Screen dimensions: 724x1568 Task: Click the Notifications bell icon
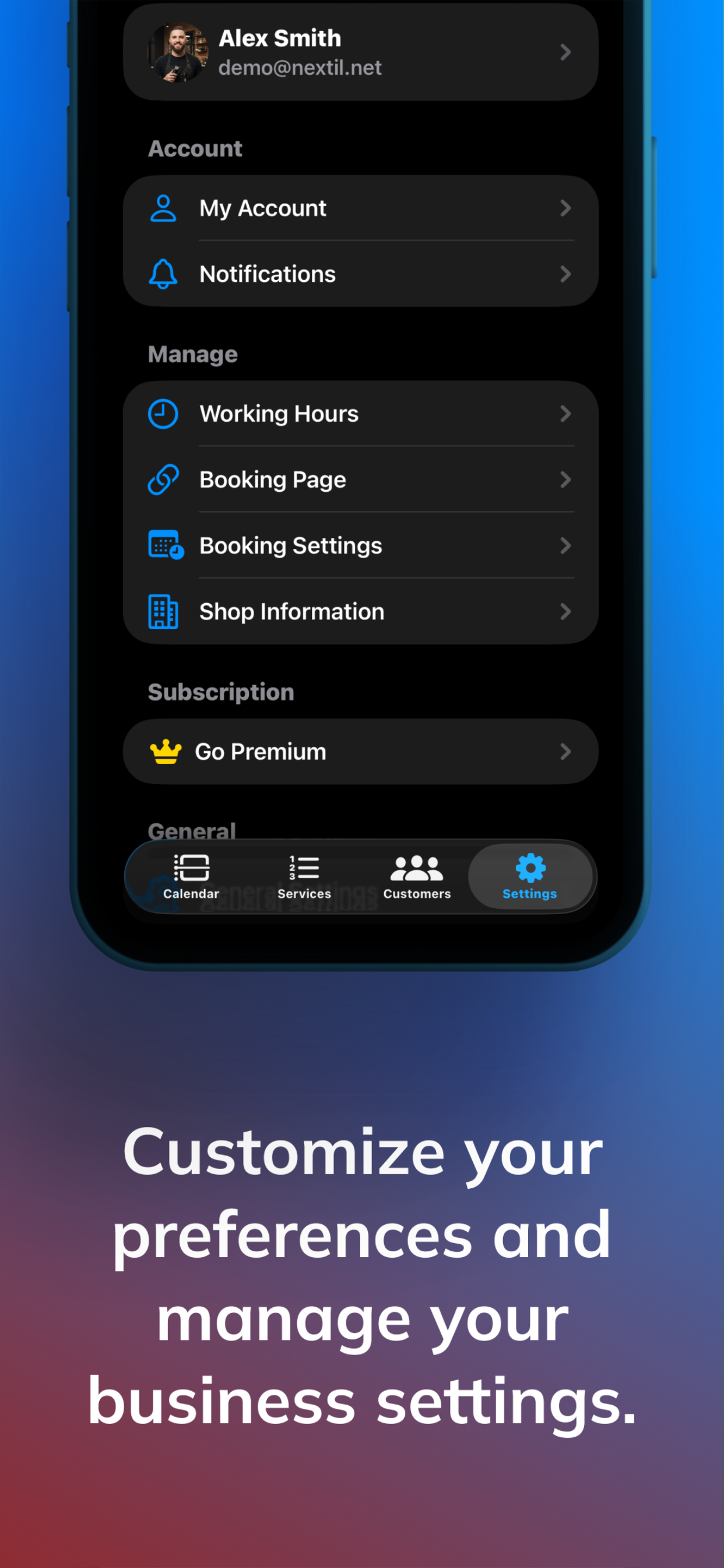pos(163,274)
